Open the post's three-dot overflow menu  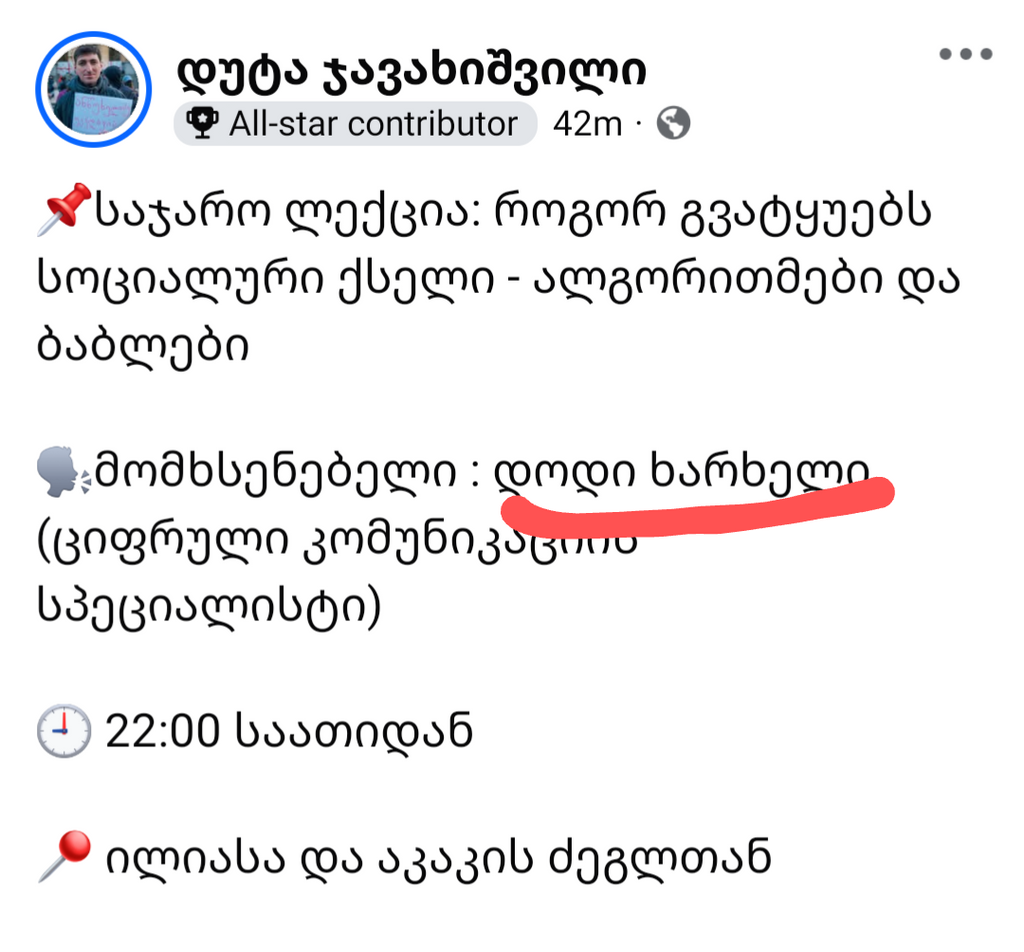[965, 55]
